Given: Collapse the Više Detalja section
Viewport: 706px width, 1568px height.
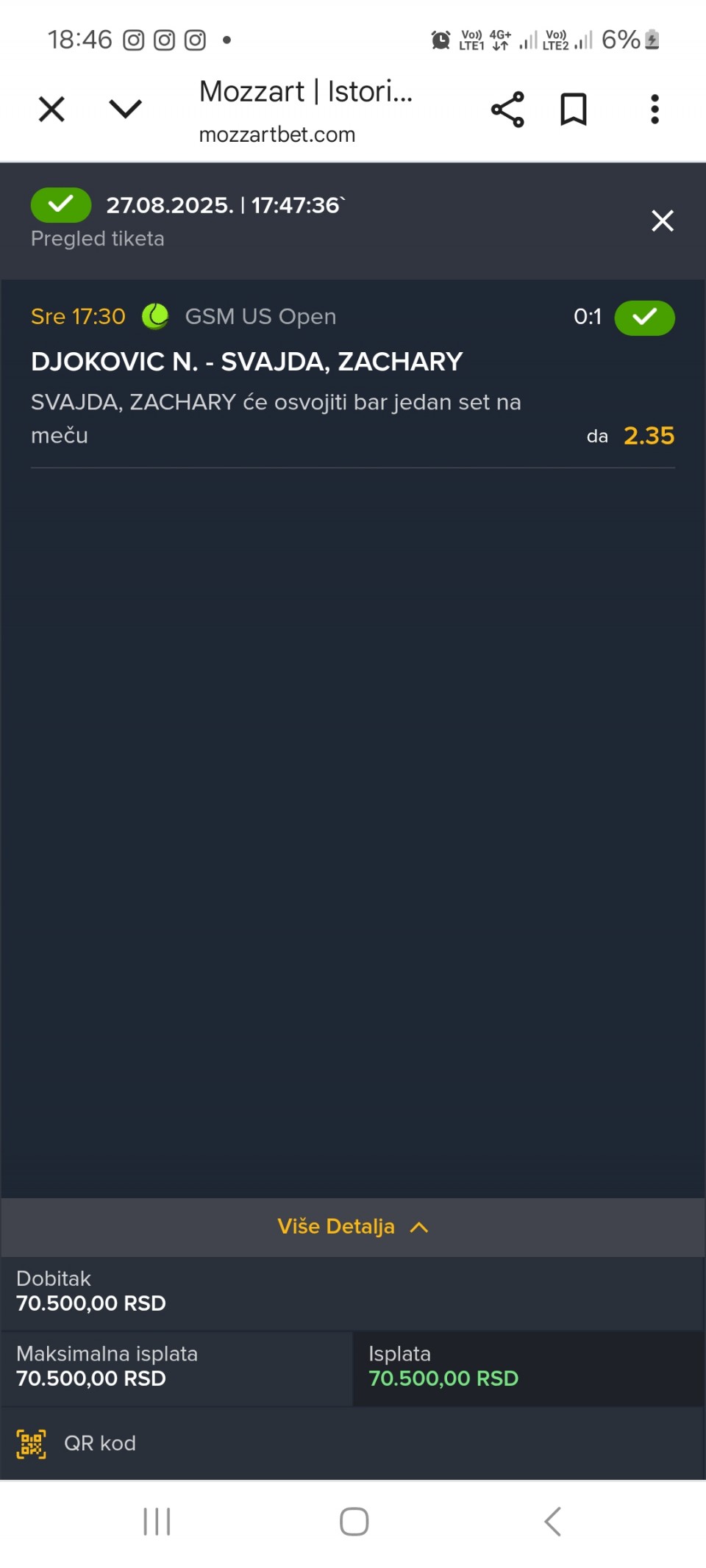Looking at the screenshot, I should pyautogui.click(x=353, y=1227).
